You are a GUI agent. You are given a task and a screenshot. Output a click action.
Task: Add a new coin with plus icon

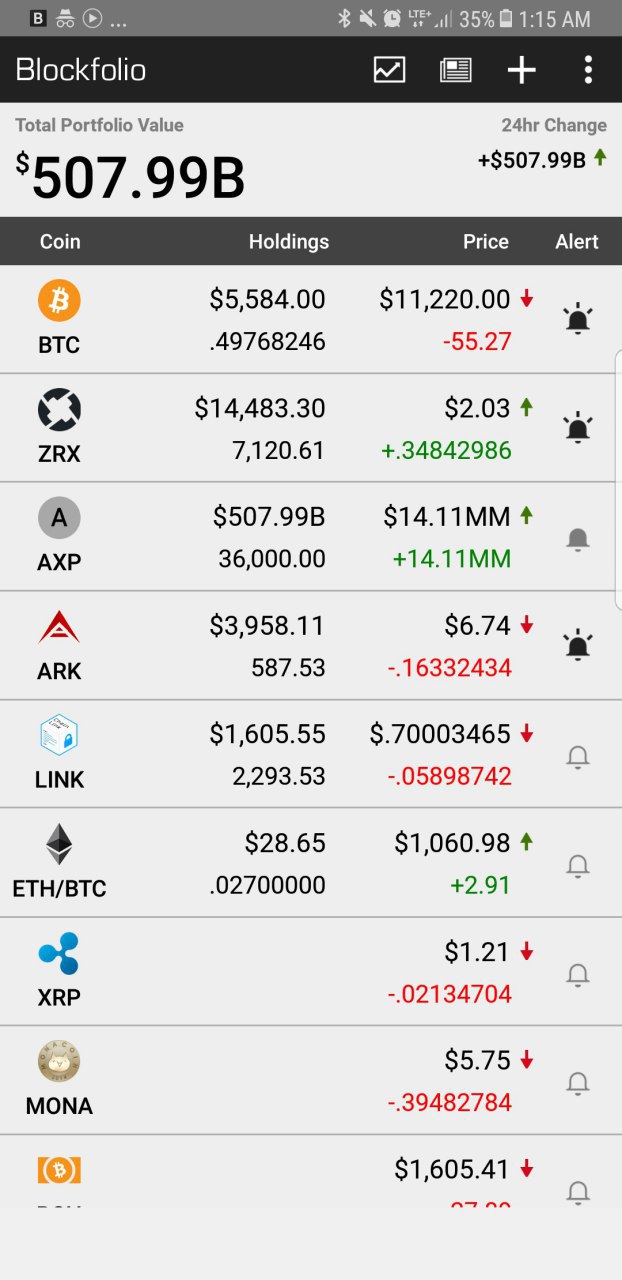(522, 69)
